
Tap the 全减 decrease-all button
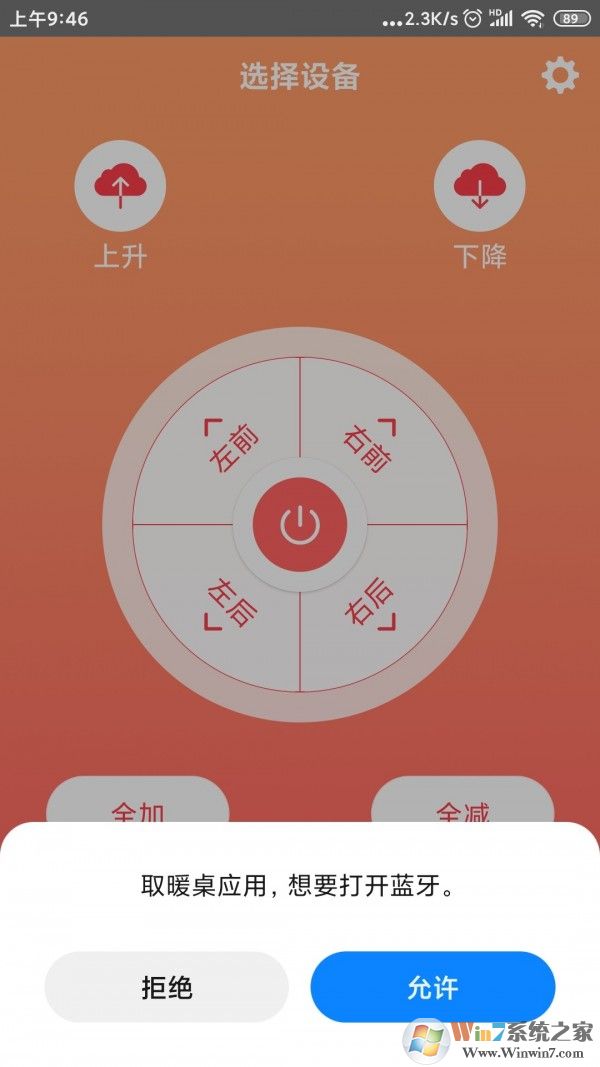pos(462,805)
